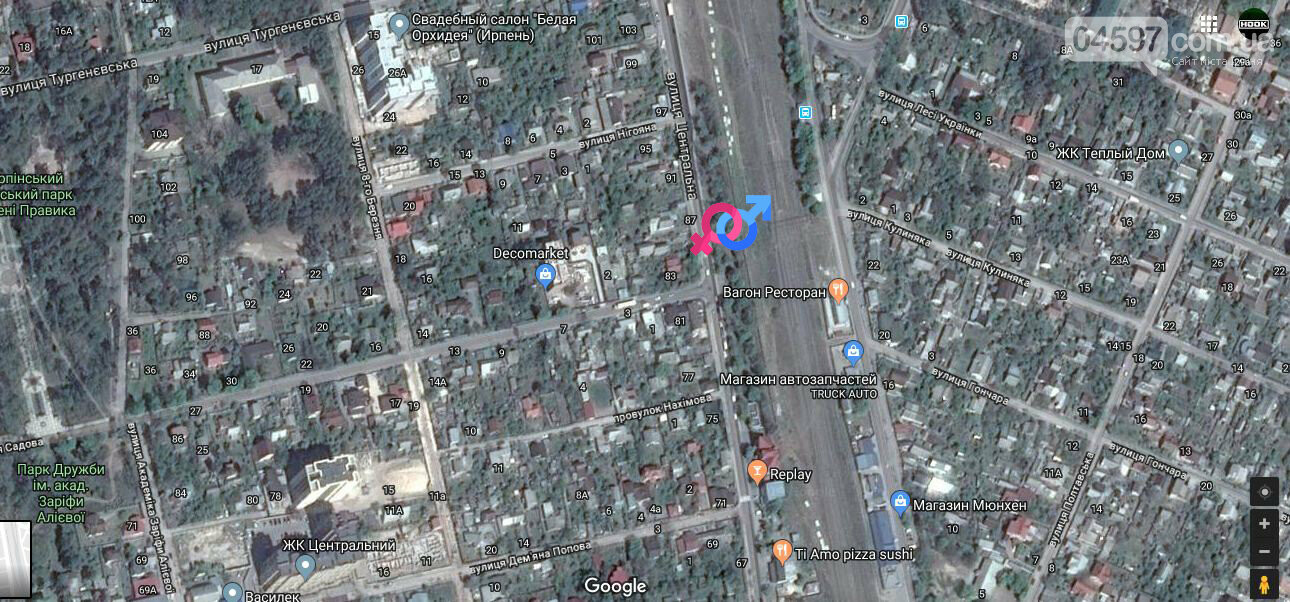Select the Ti Amo pizza sushi marker
Screen dimensions: 1290x602
coord(782,551)
